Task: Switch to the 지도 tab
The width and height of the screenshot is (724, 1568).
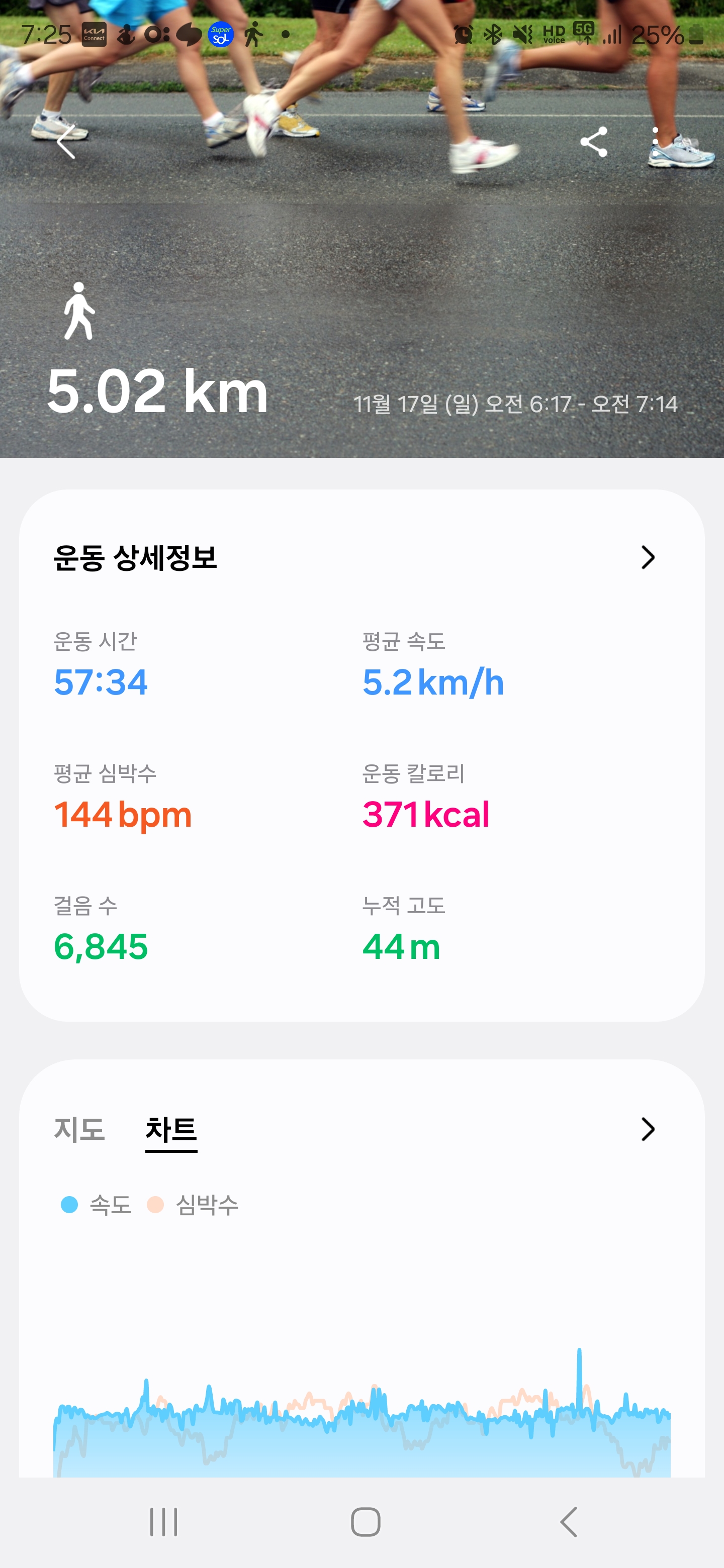Action: point(79,1130)
